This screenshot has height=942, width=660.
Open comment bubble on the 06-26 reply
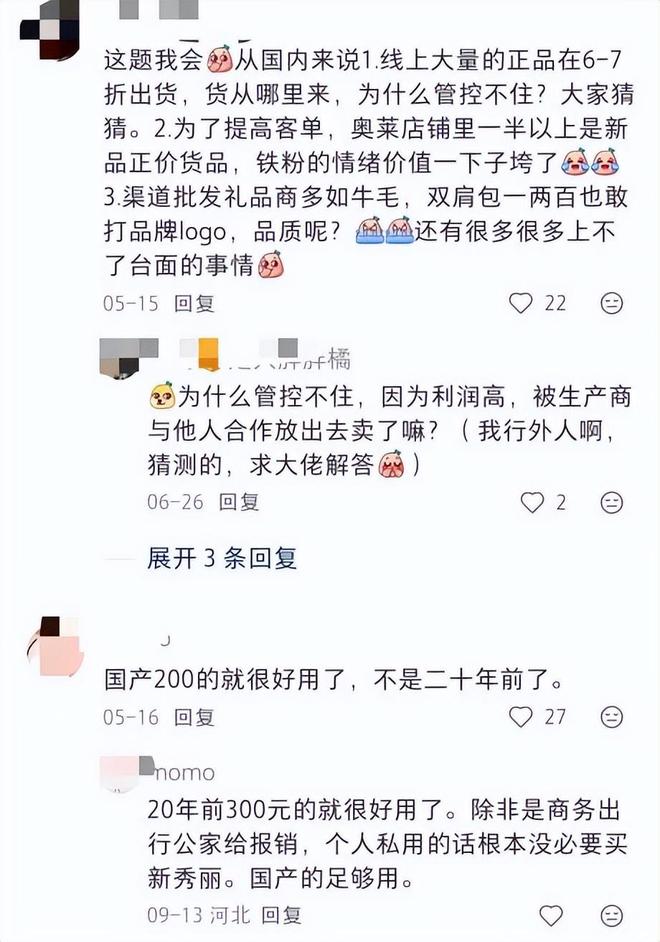click(612, 502)
